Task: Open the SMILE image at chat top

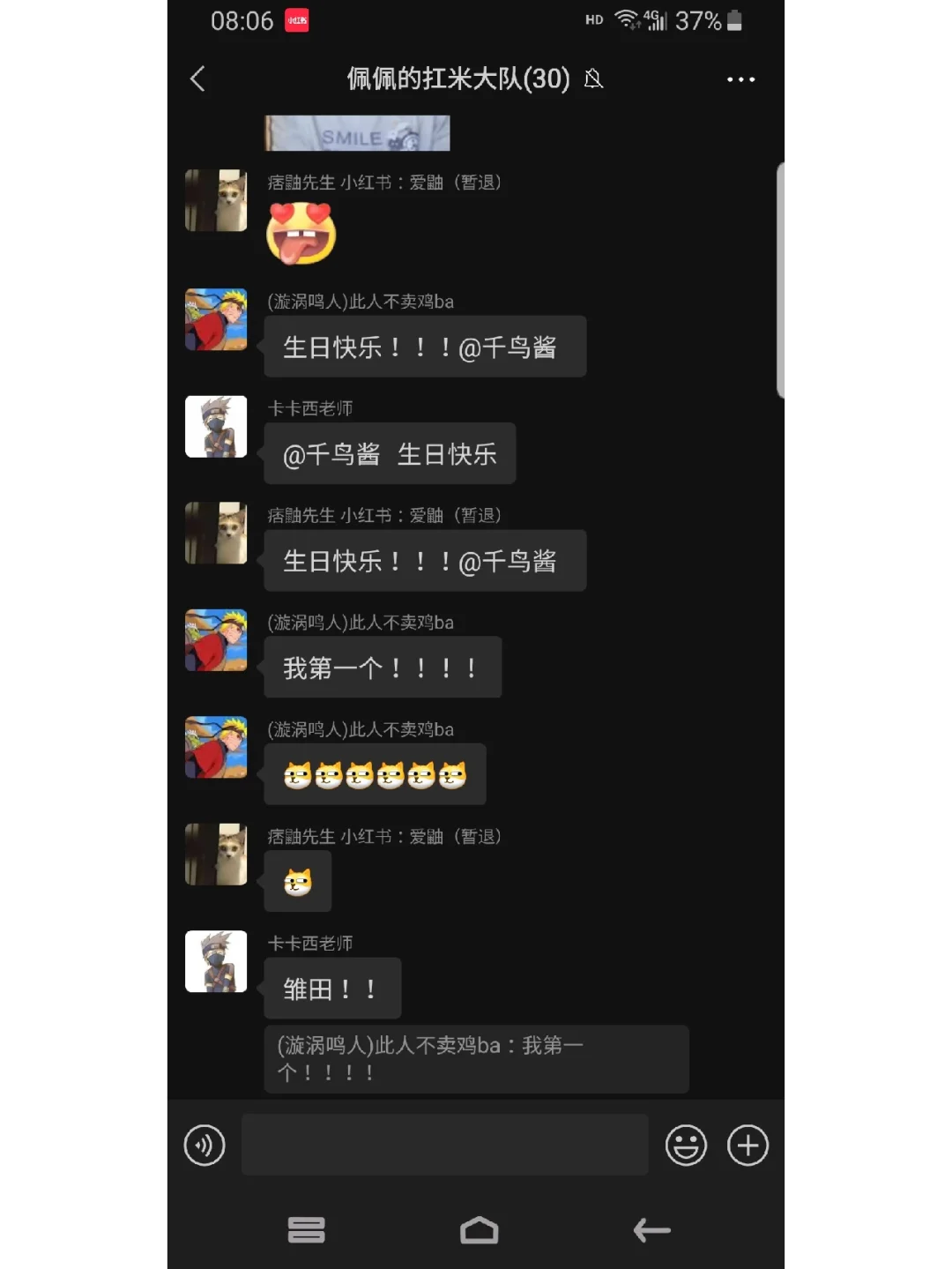Action: point(357,134)
